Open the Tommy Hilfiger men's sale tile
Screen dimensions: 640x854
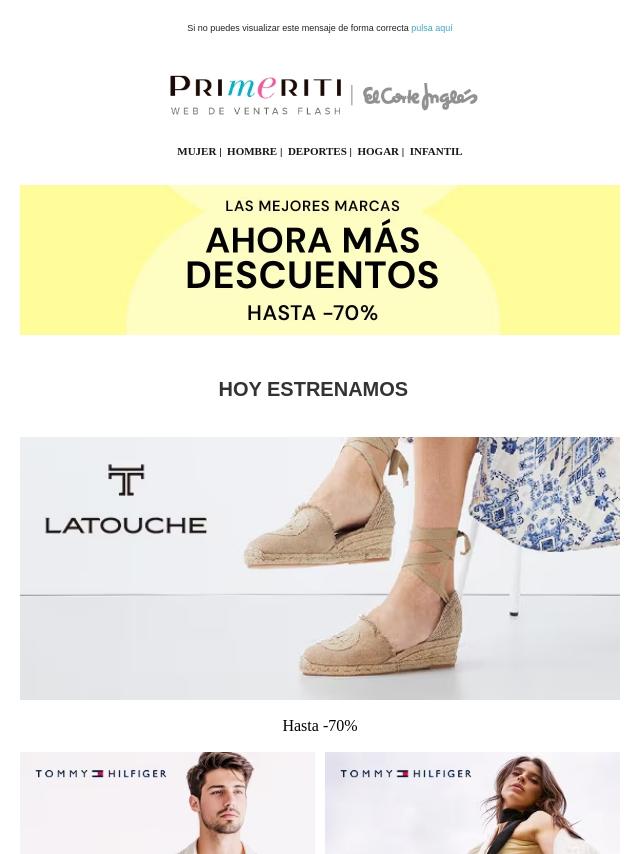click(167, 802)
